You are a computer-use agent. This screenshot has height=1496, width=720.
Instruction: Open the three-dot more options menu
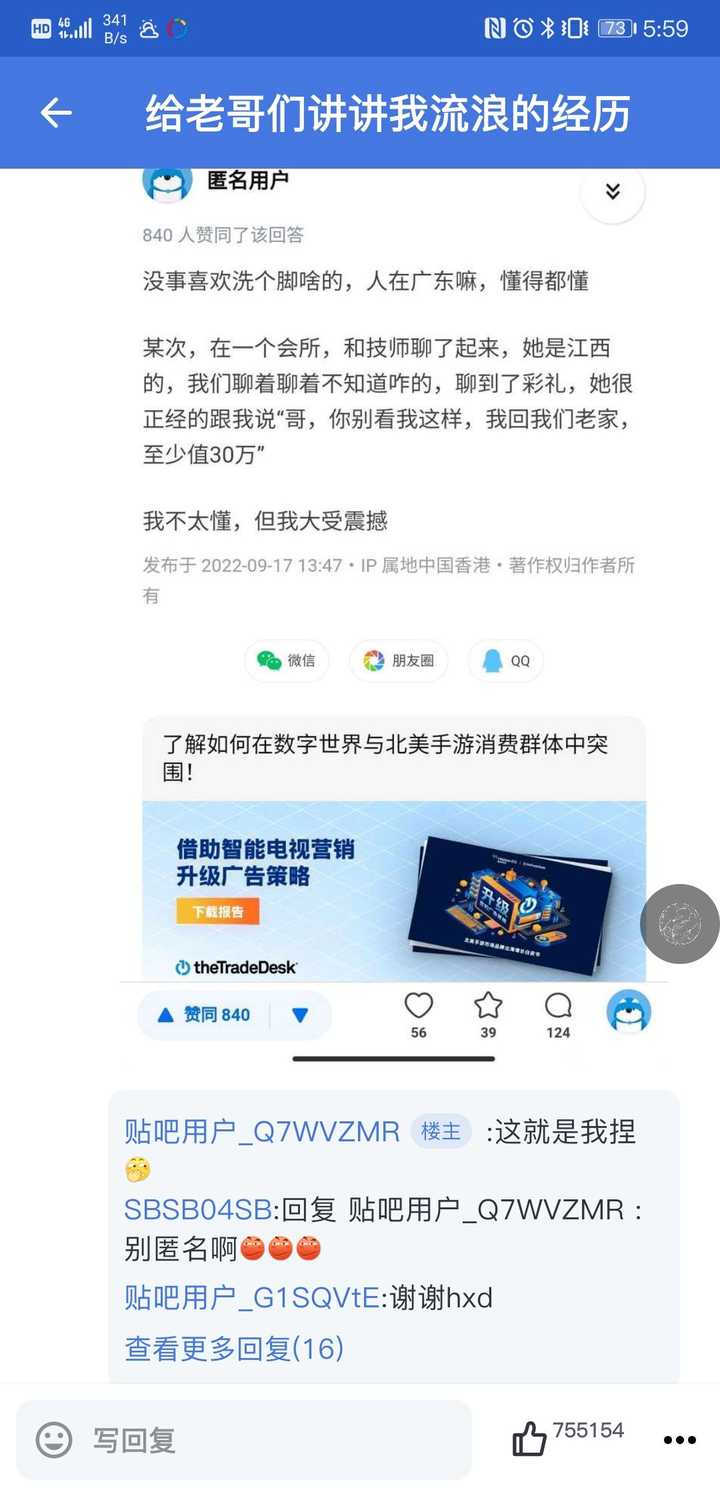point(680,1440)
